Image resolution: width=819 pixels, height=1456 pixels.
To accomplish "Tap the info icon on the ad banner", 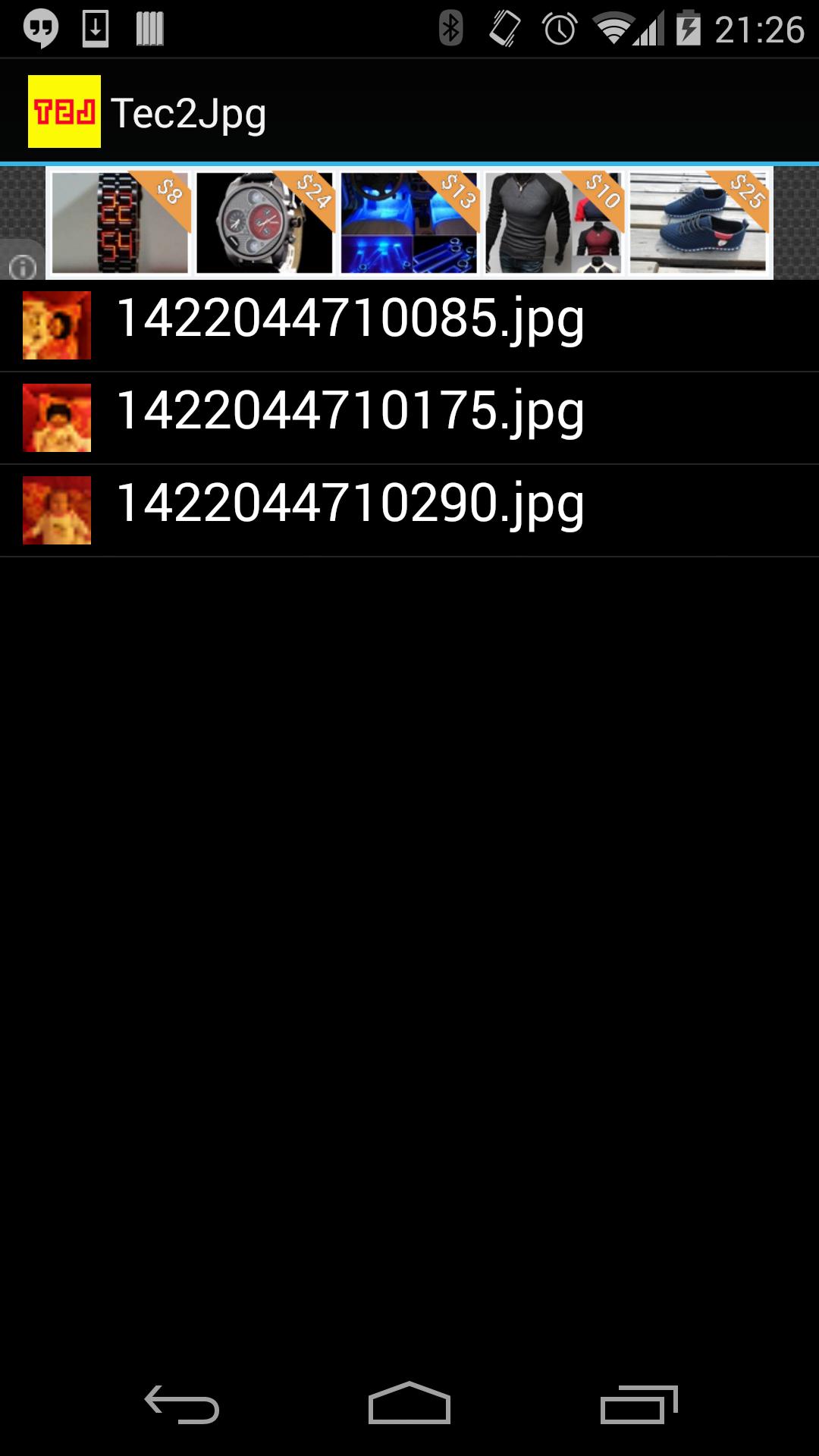I will (x=23, y=267).
